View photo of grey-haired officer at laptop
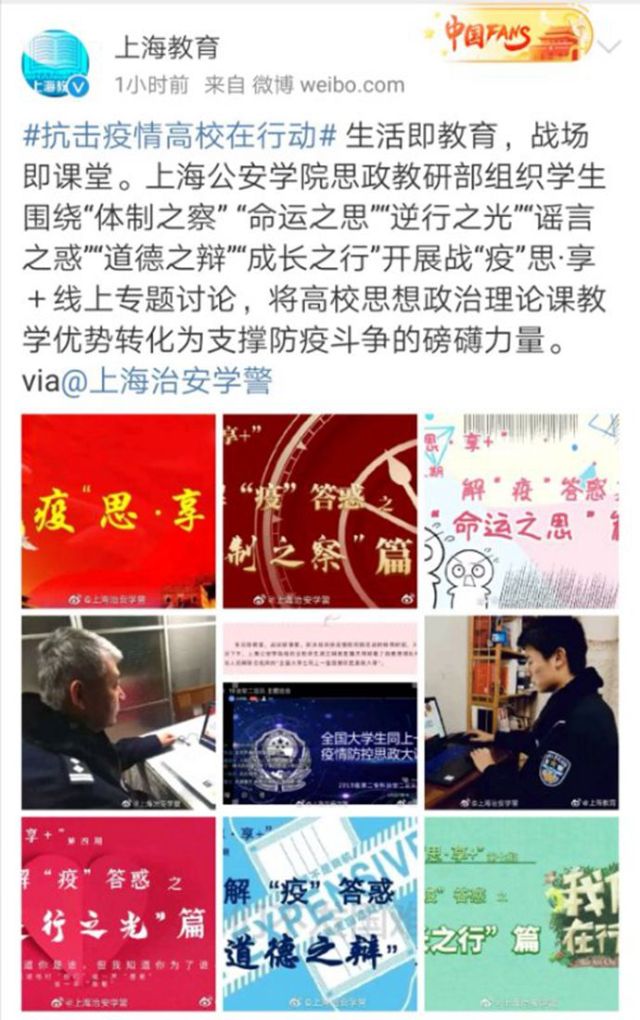Image resolution: width=640 pixels, height=1020 pixels. [118, 712]
